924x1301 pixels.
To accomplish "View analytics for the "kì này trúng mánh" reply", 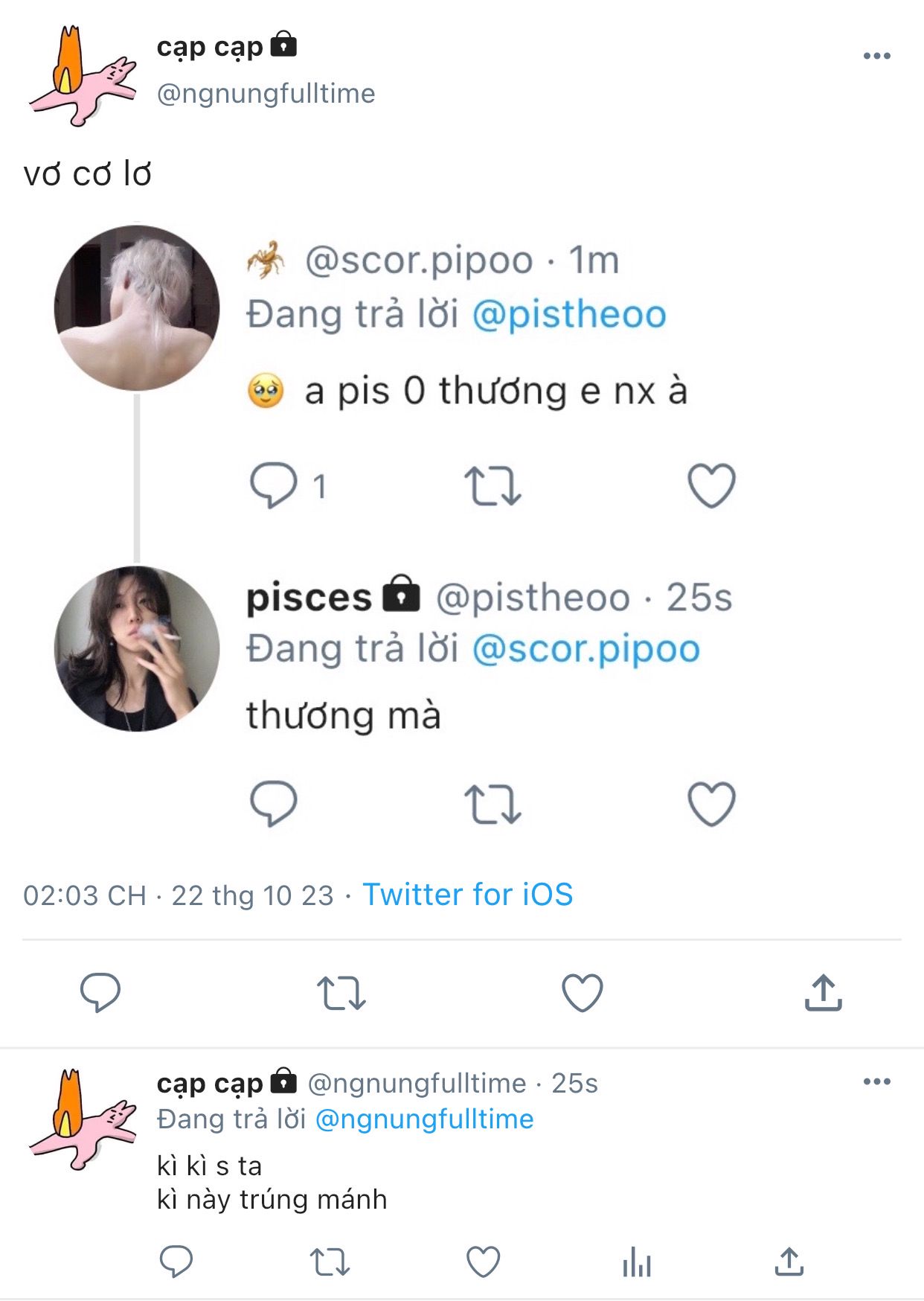I will [637, 1262].
